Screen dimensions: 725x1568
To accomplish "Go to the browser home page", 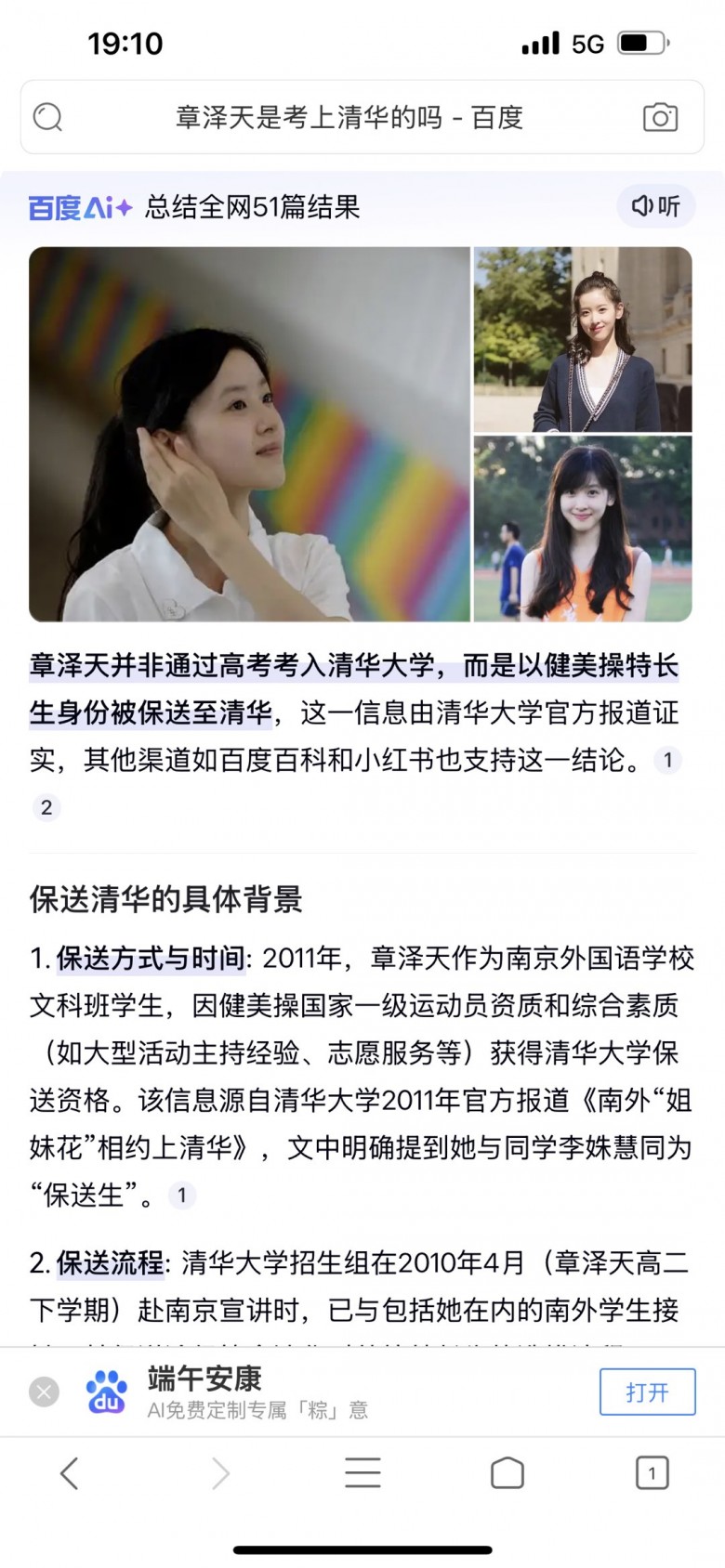I will tap(507, 1473).
